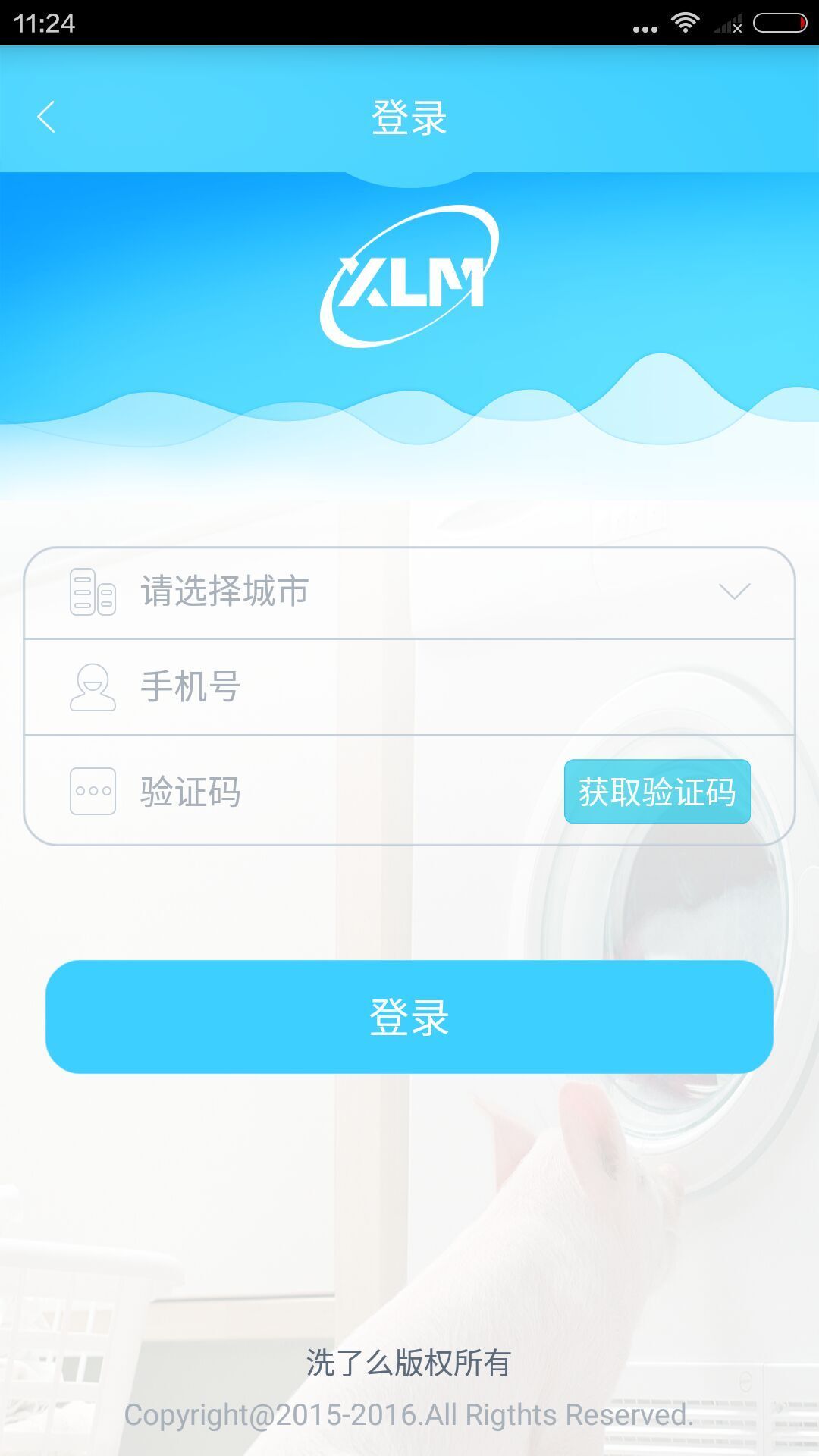Tap the large 登录 login button
This screenshot has width=819, height=1456.
coord(409,1016)
